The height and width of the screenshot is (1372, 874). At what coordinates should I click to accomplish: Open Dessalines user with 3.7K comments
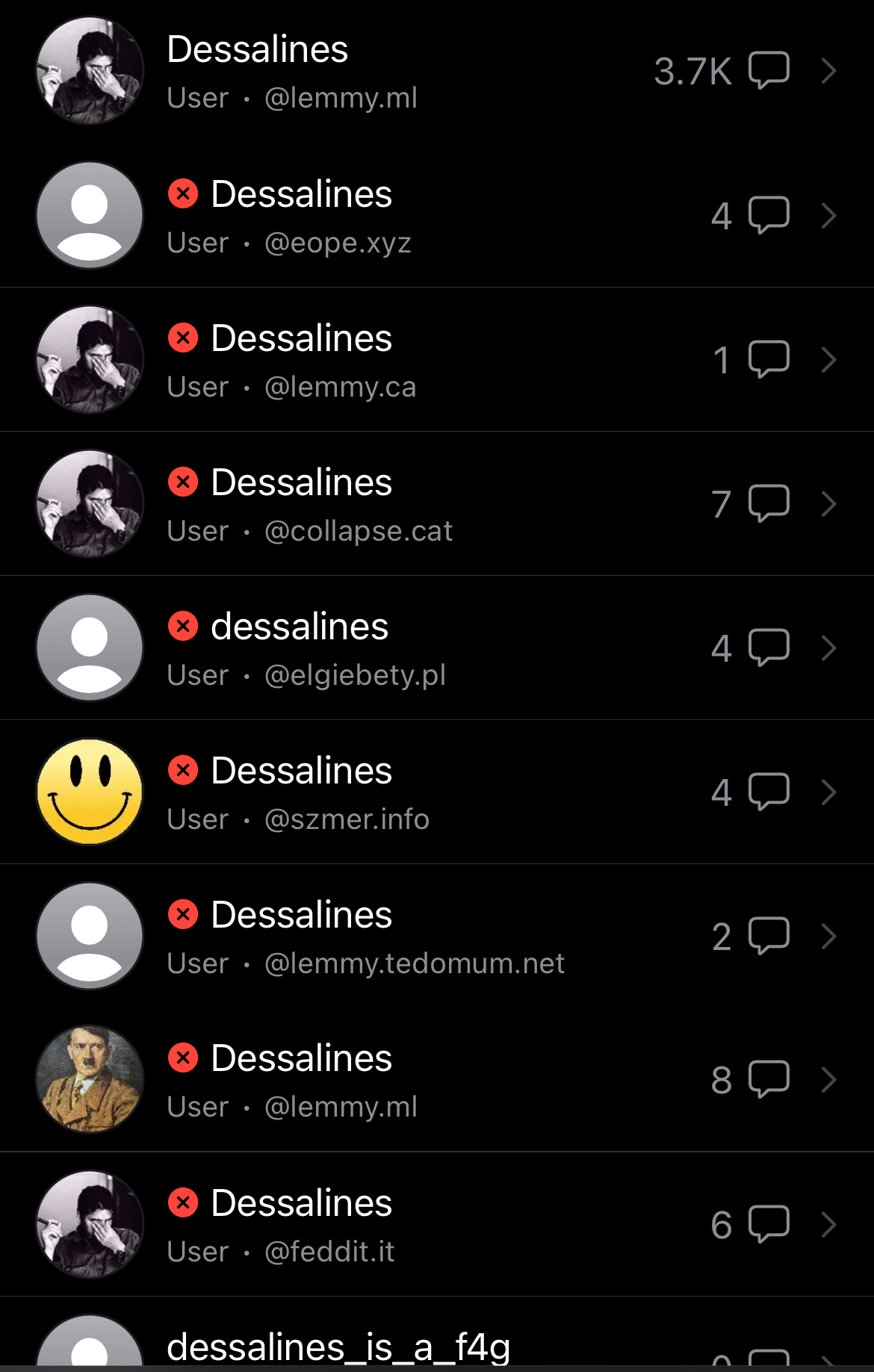tap(437, 72)
